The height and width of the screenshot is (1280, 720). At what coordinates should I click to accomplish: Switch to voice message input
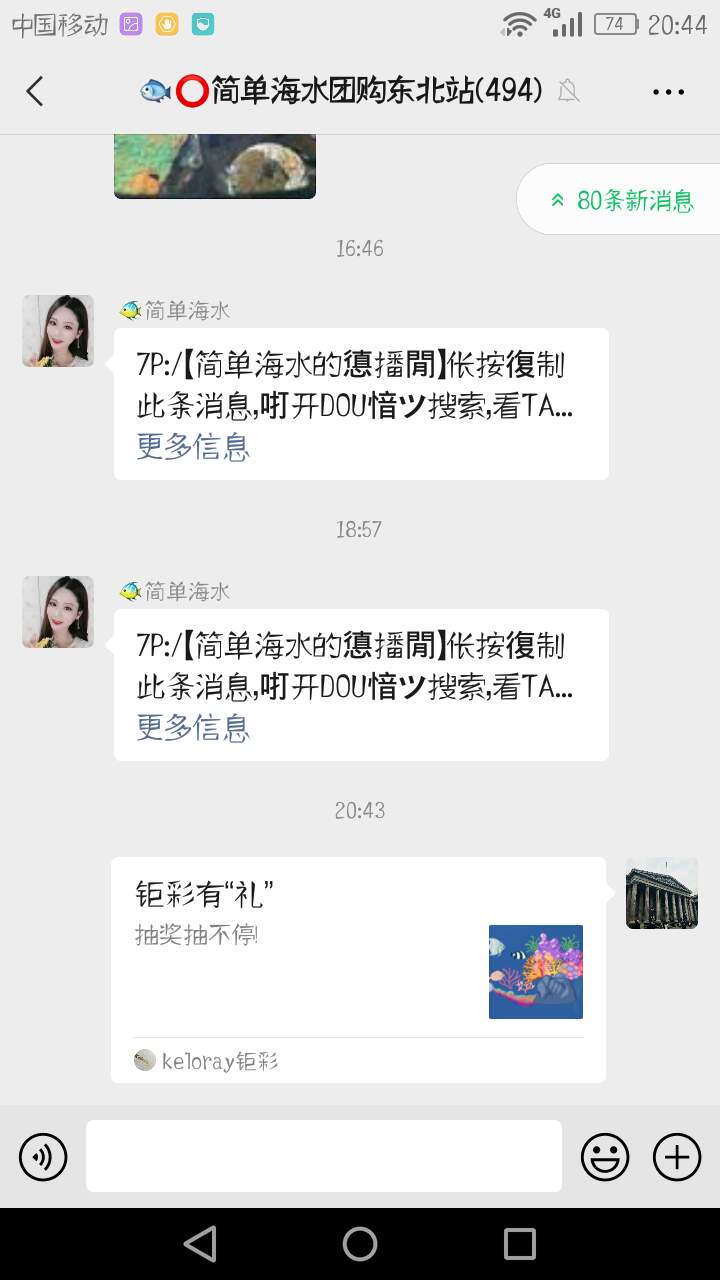tap(43, 1157)
